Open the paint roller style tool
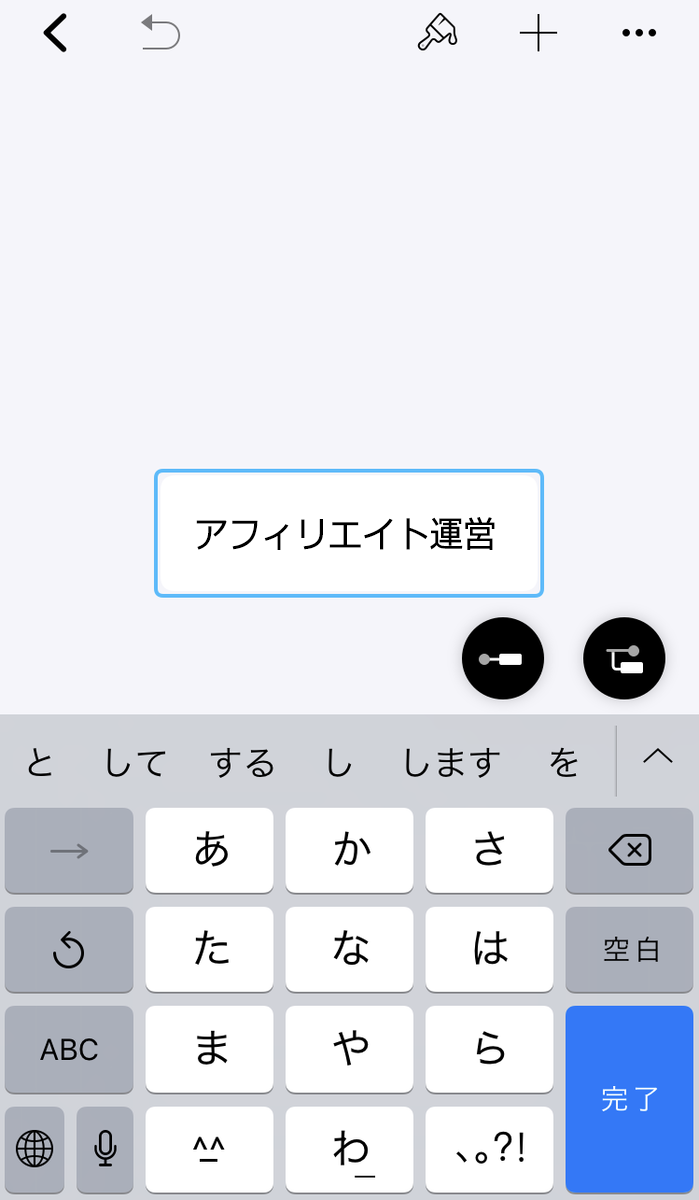This screenshot has height=1200, width=699. pos(437,33)
